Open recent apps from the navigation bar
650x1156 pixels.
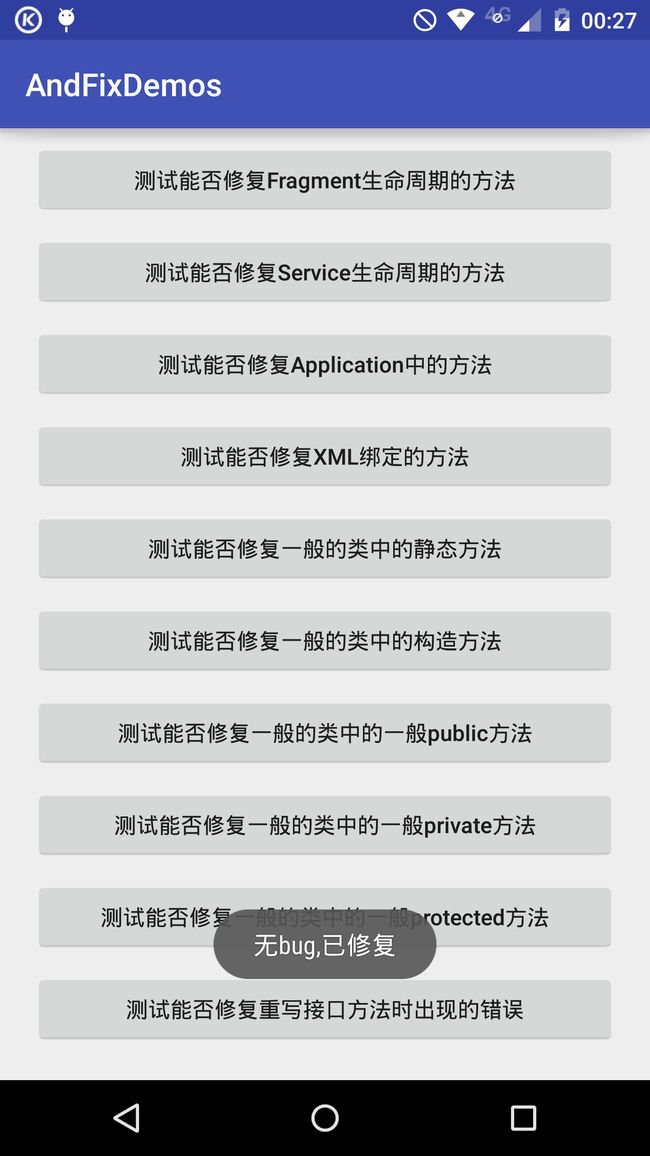(x=523, y=1118)
